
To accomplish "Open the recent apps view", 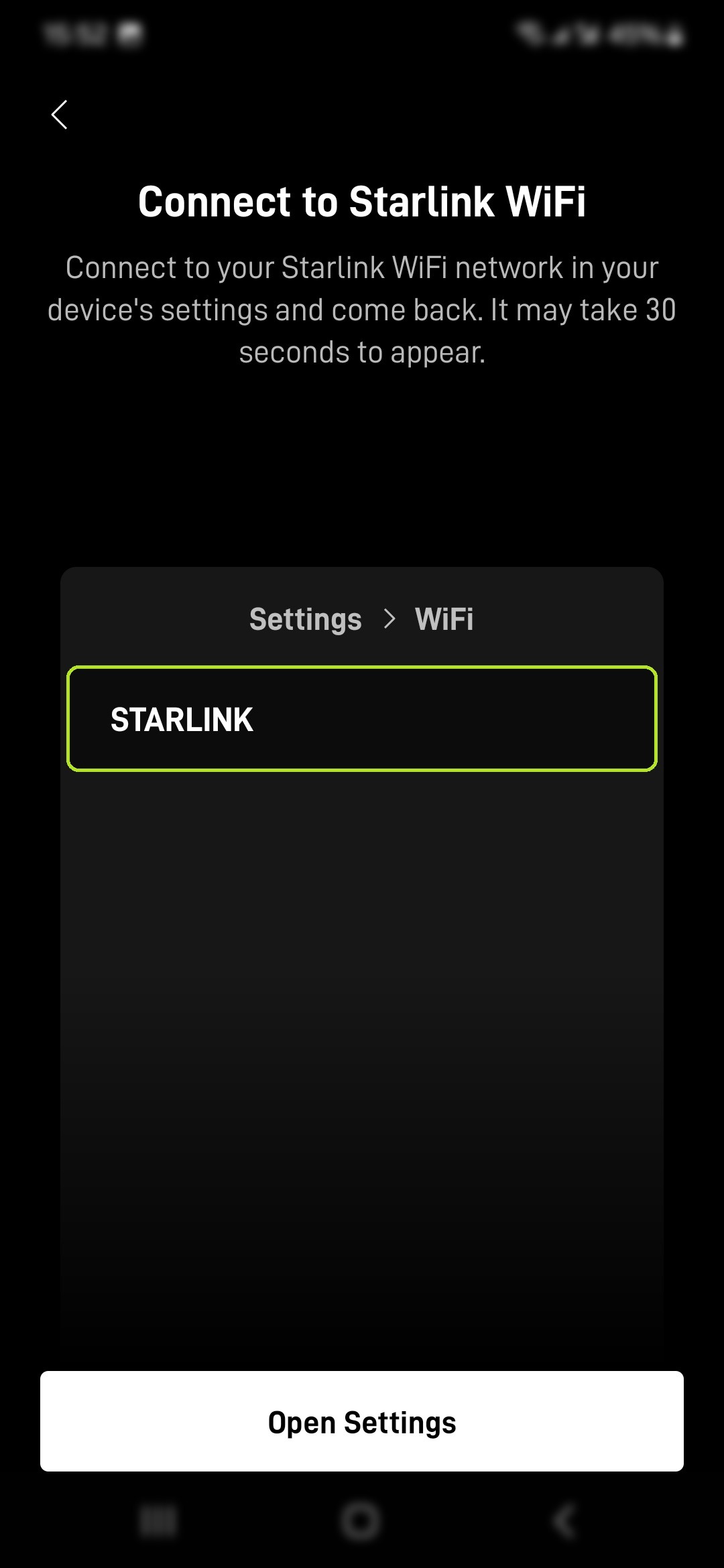I will click(158, 1521).
